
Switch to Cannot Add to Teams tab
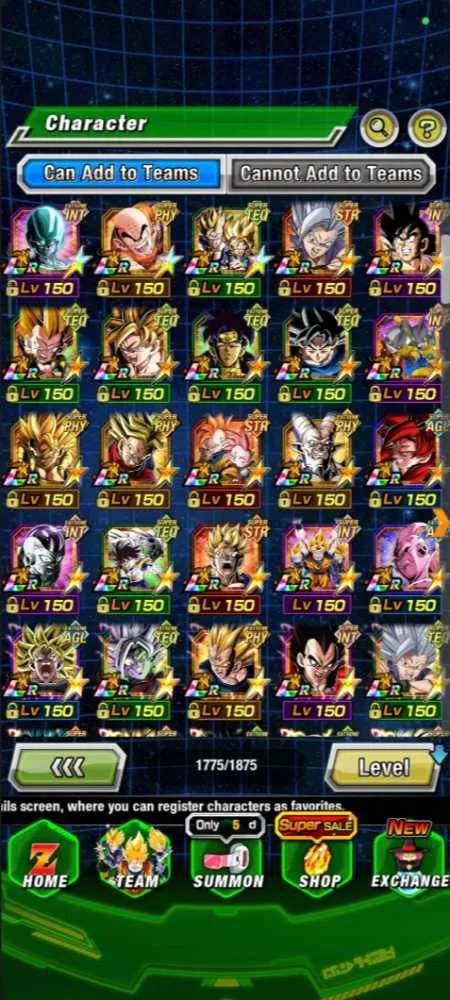coord(331,173)
